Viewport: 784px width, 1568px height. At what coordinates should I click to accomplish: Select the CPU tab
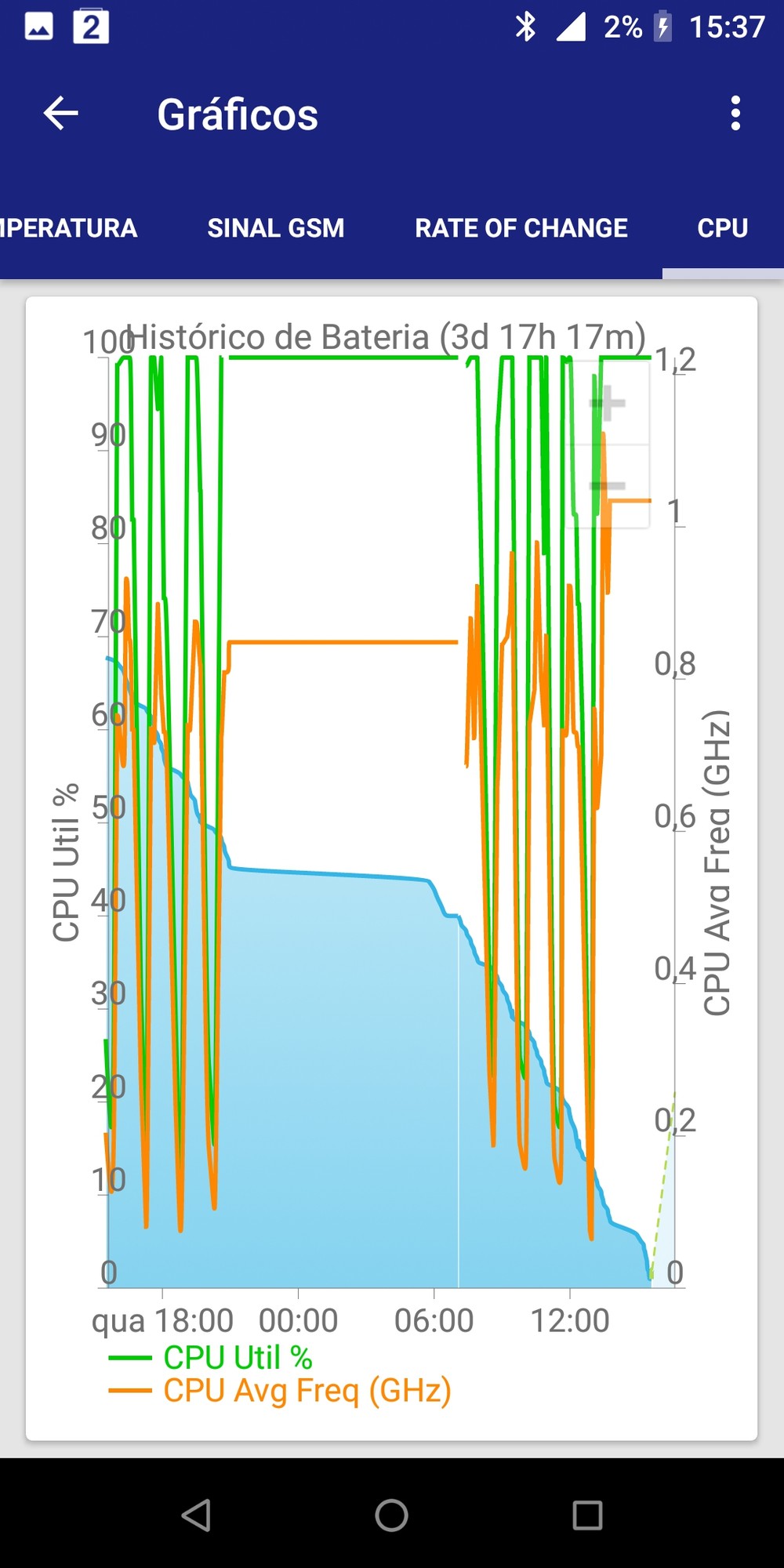(x=722, y=228)
